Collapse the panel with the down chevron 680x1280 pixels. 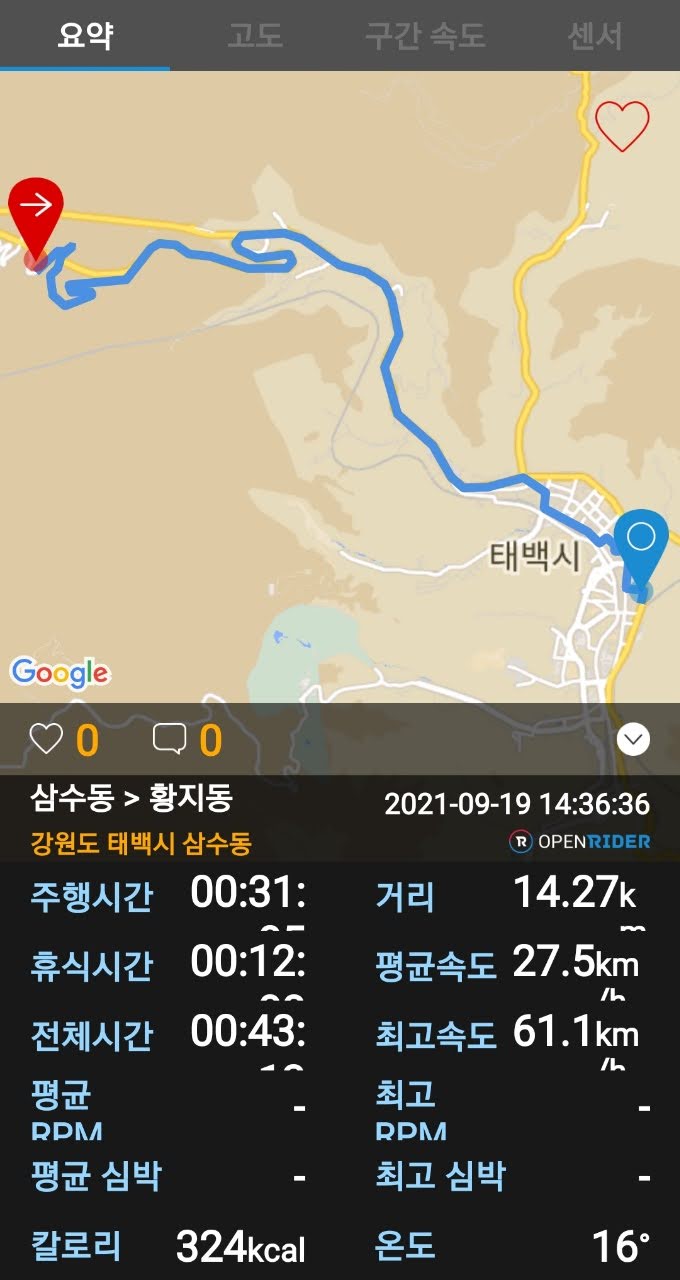(x=634, y=740)
